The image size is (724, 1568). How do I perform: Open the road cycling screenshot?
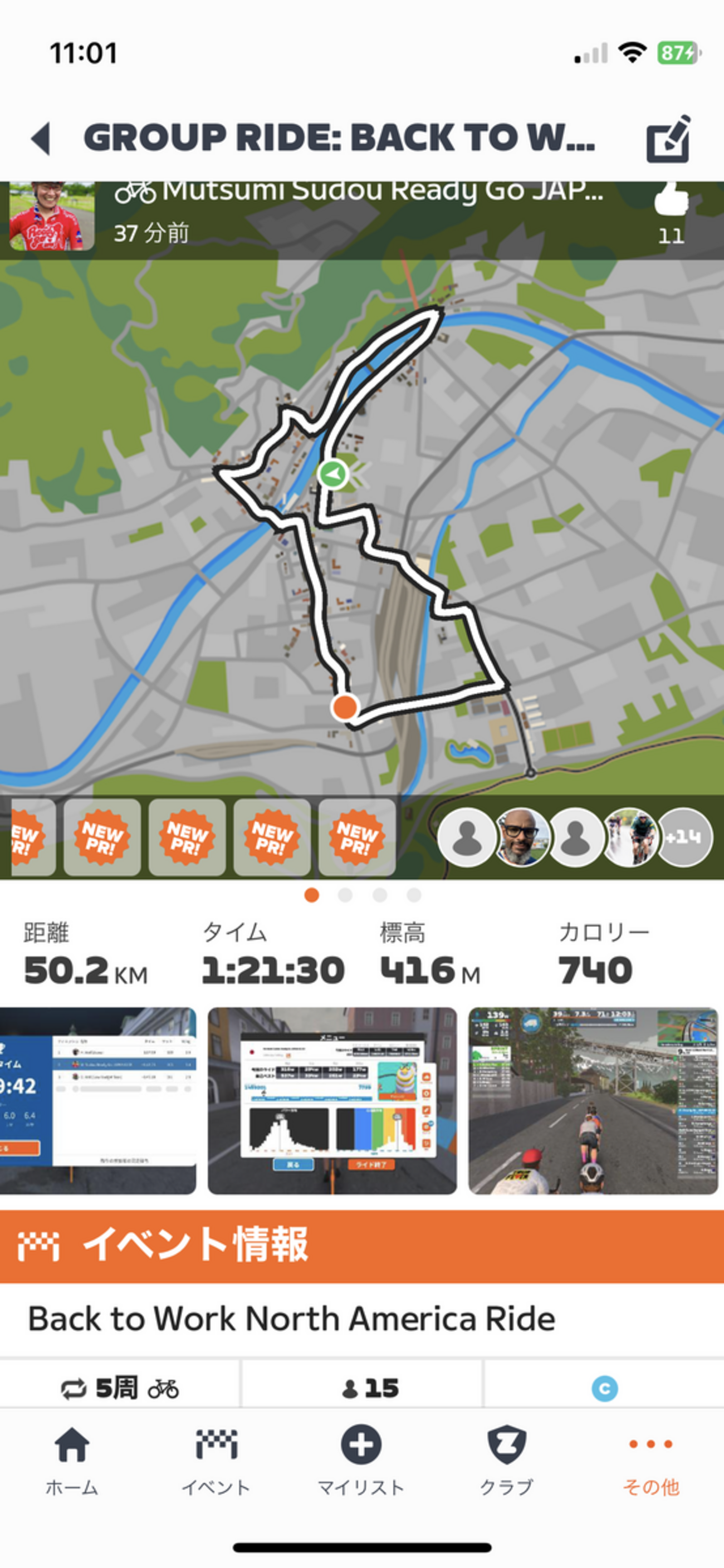[593, 1100]
